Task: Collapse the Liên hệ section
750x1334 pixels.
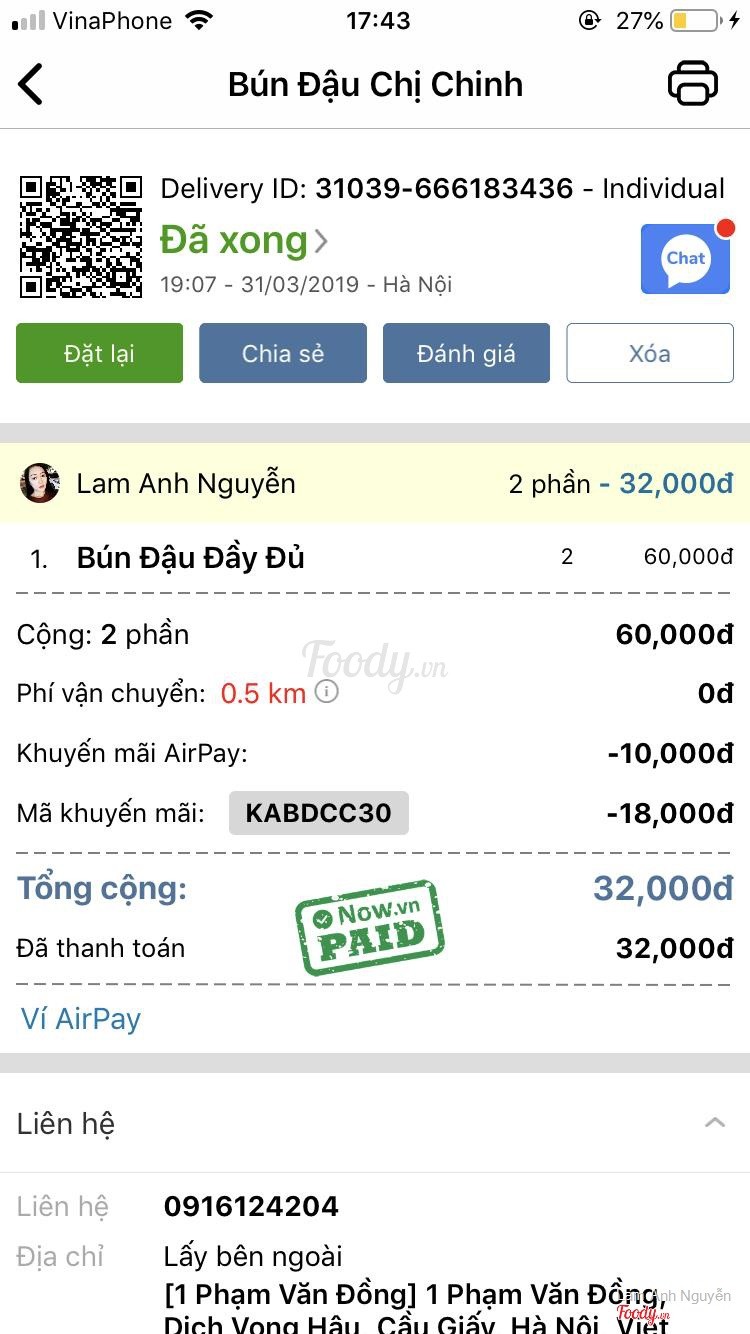Action: point(715,1123)
